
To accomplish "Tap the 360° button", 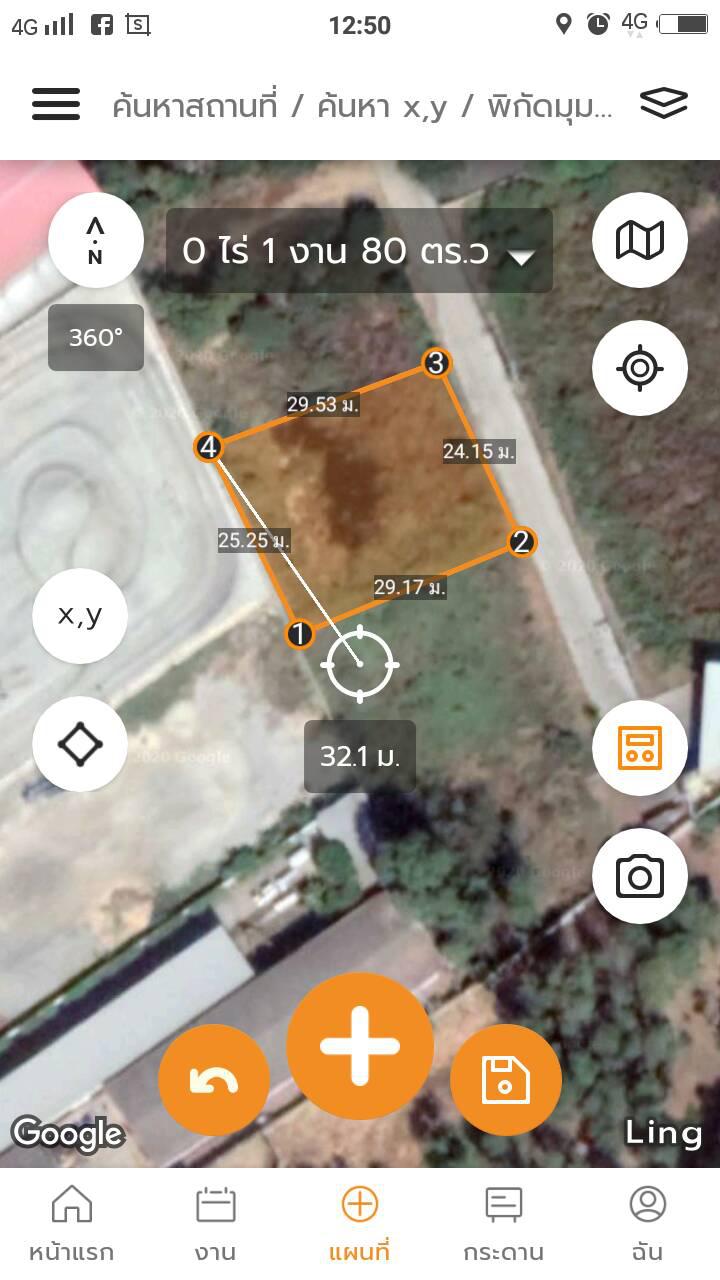I will [96, 337].
